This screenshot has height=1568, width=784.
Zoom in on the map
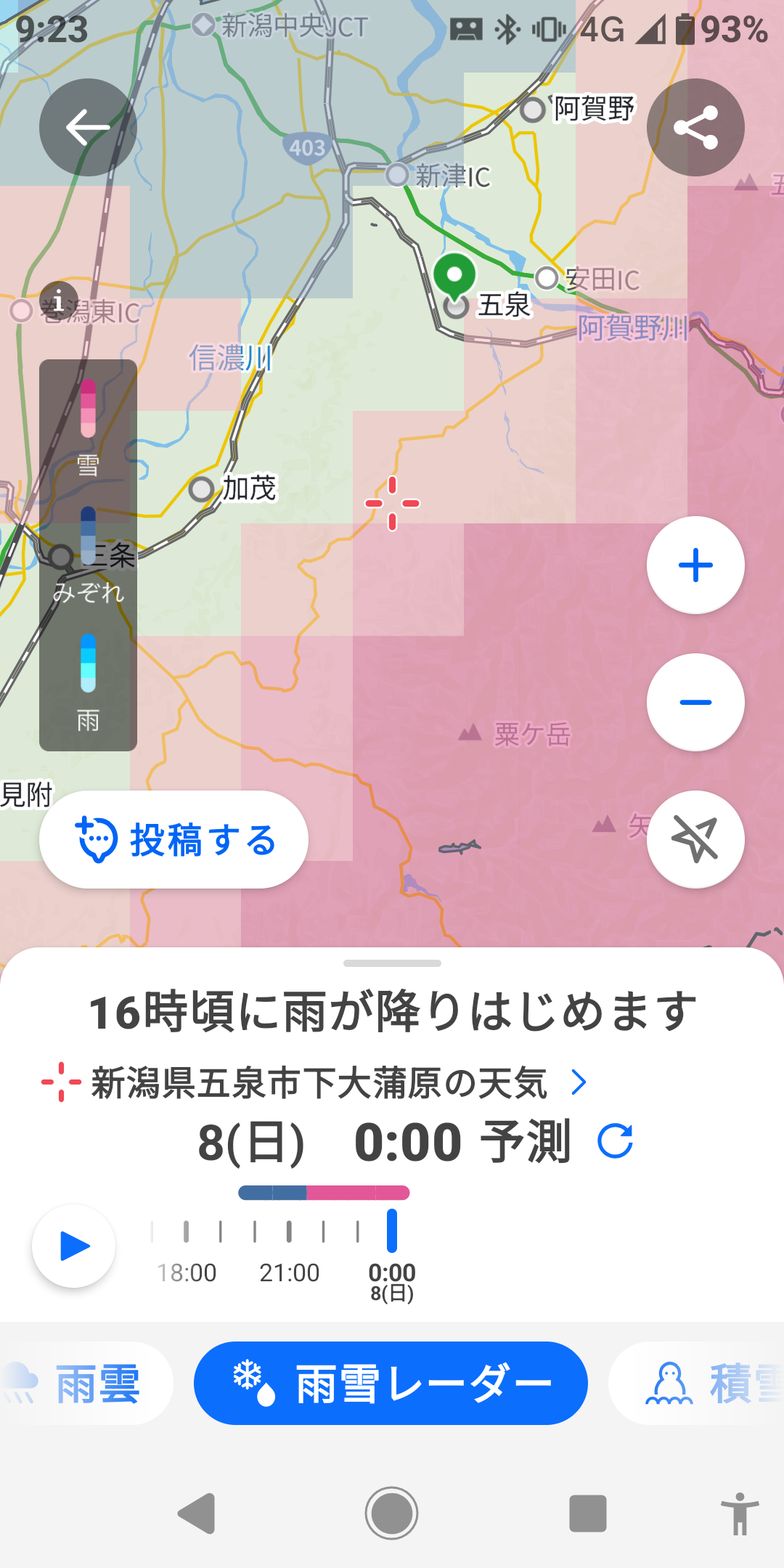point(695,565)
